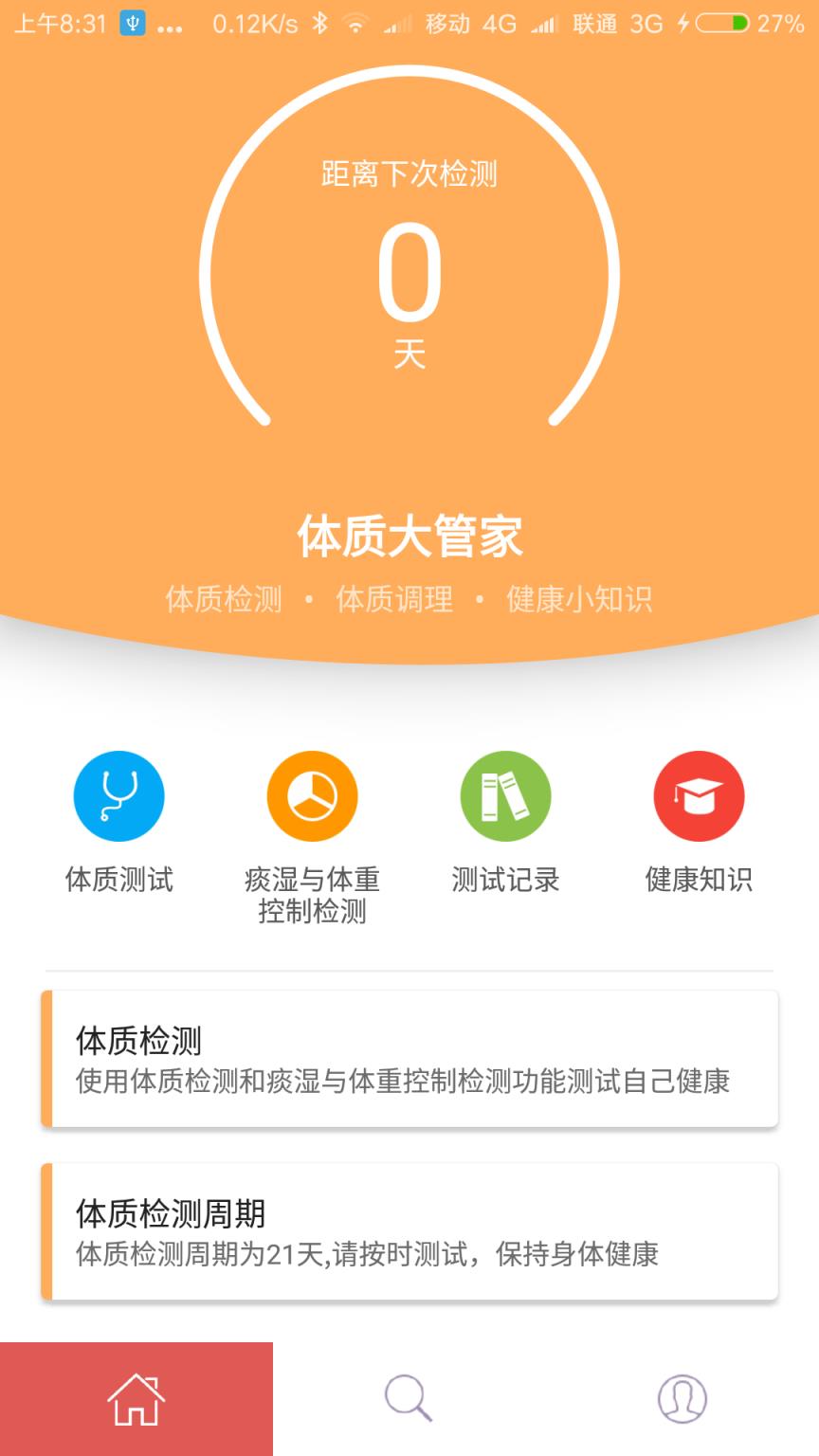Open the 体质检测 card
The width and height of the screenshot is (819, 1456).
[x=409, y=1057]
